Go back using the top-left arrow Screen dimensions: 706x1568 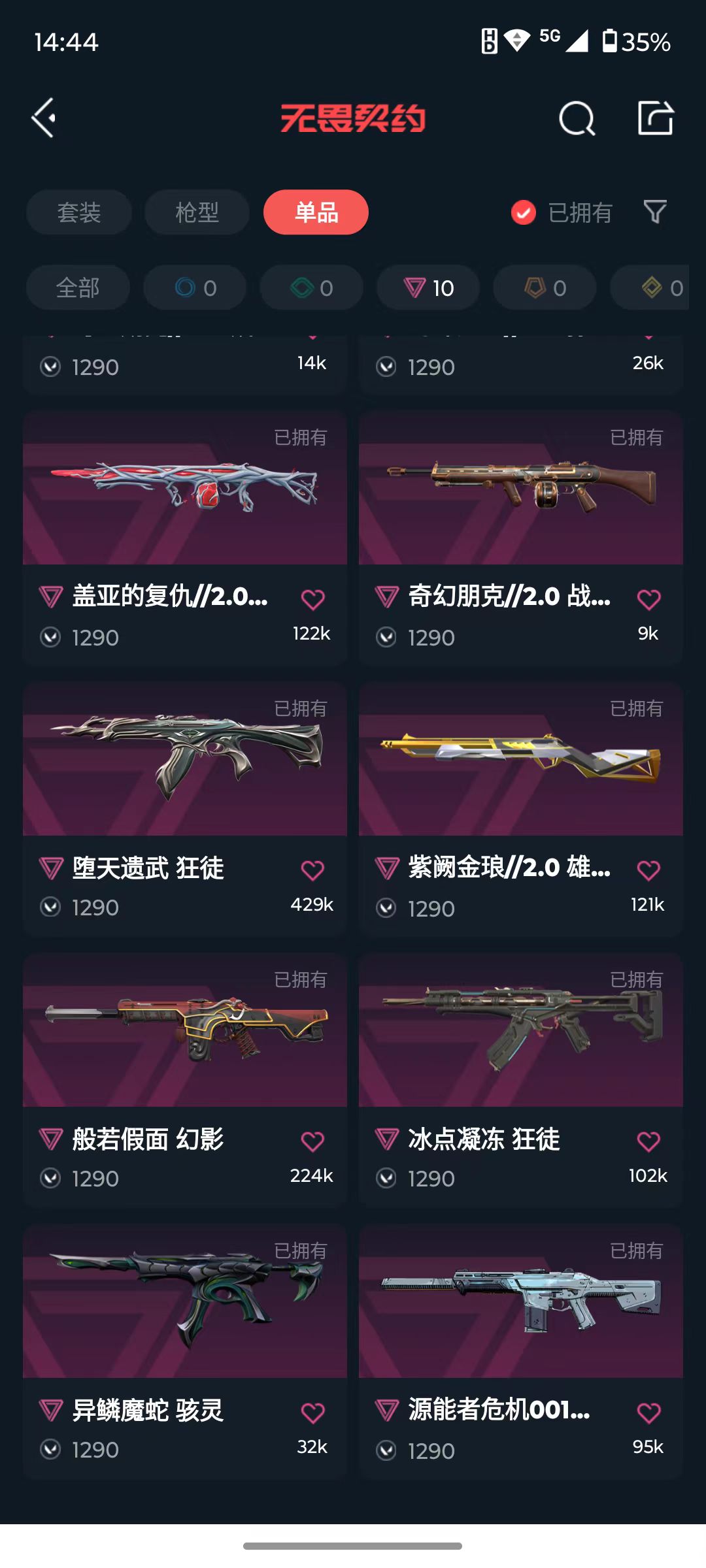(44, 118)
